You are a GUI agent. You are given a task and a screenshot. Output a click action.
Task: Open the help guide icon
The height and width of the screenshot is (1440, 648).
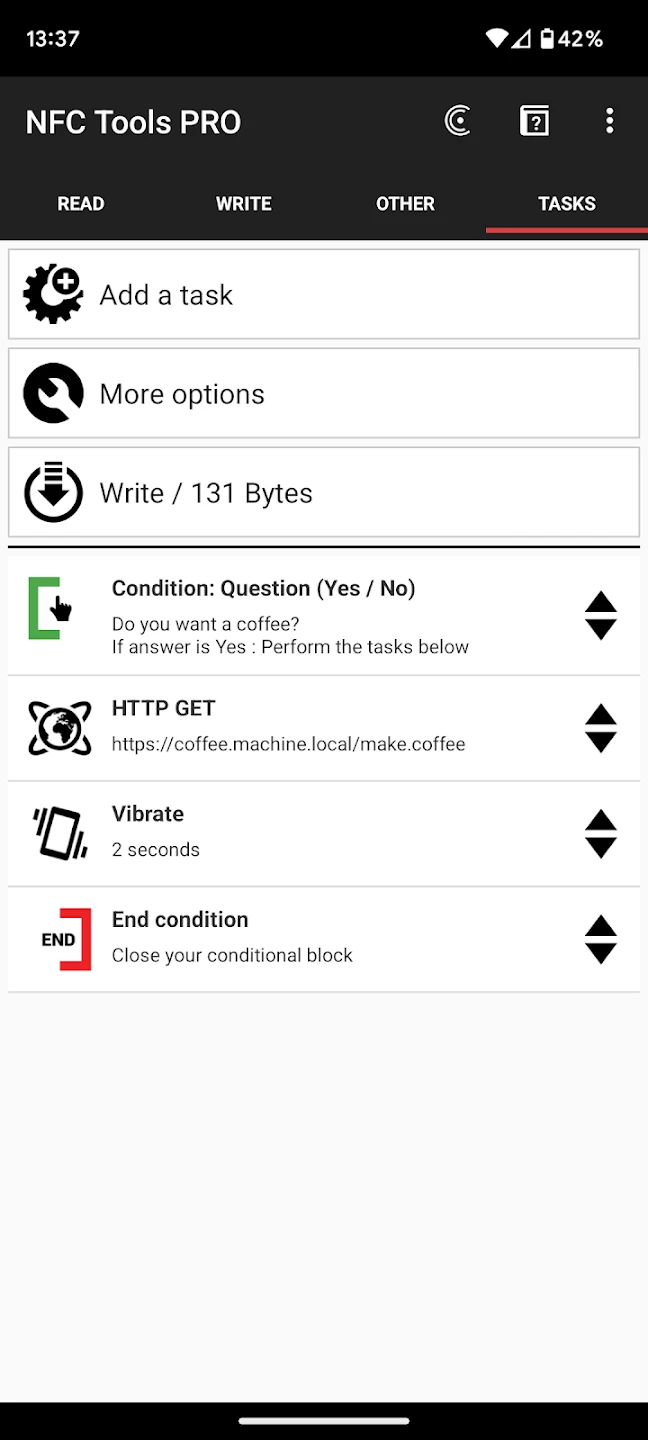click(535, 122)
